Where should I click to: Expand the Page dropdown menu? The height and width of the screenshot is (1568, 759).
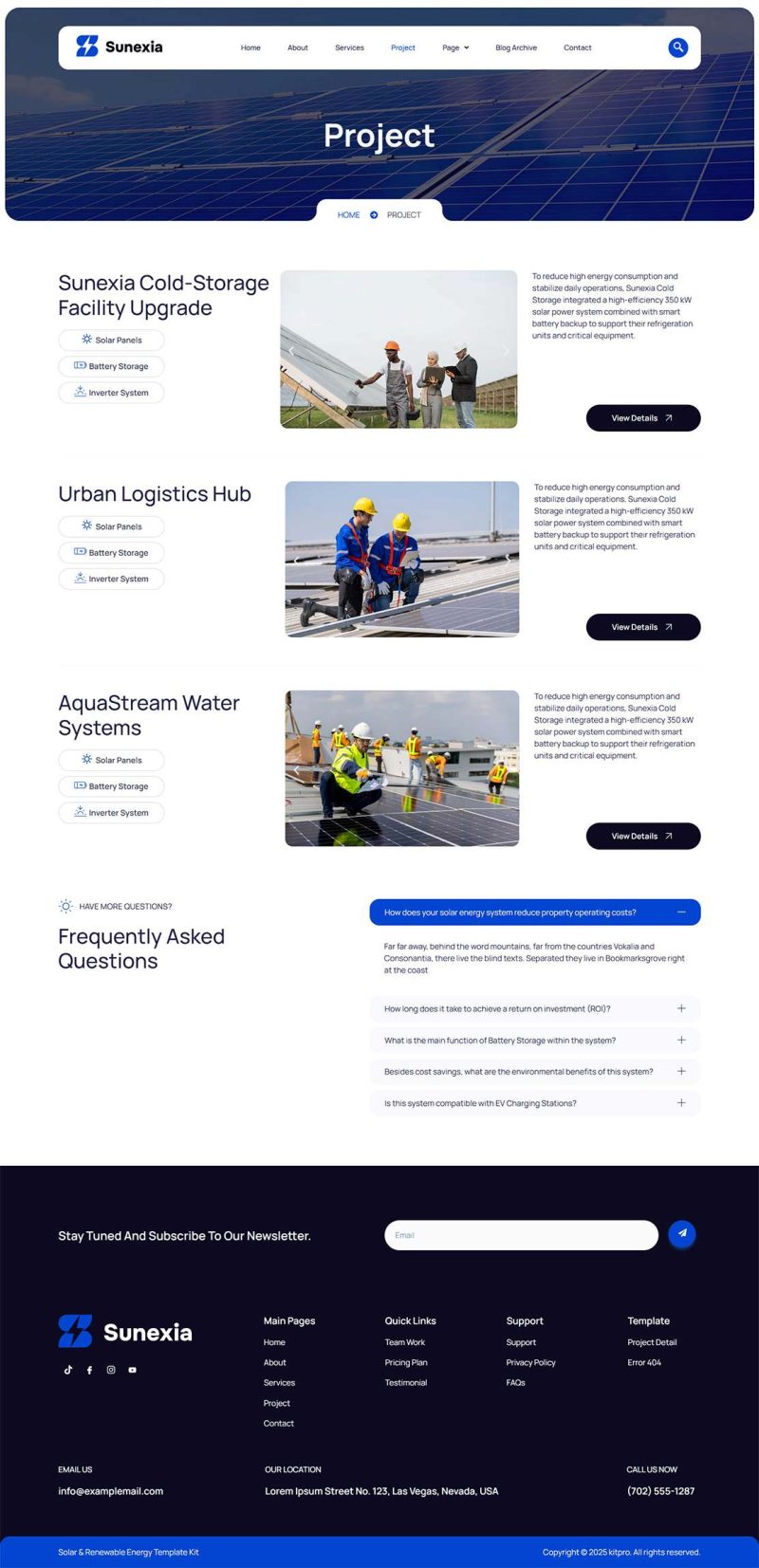(x=455, y=47)
